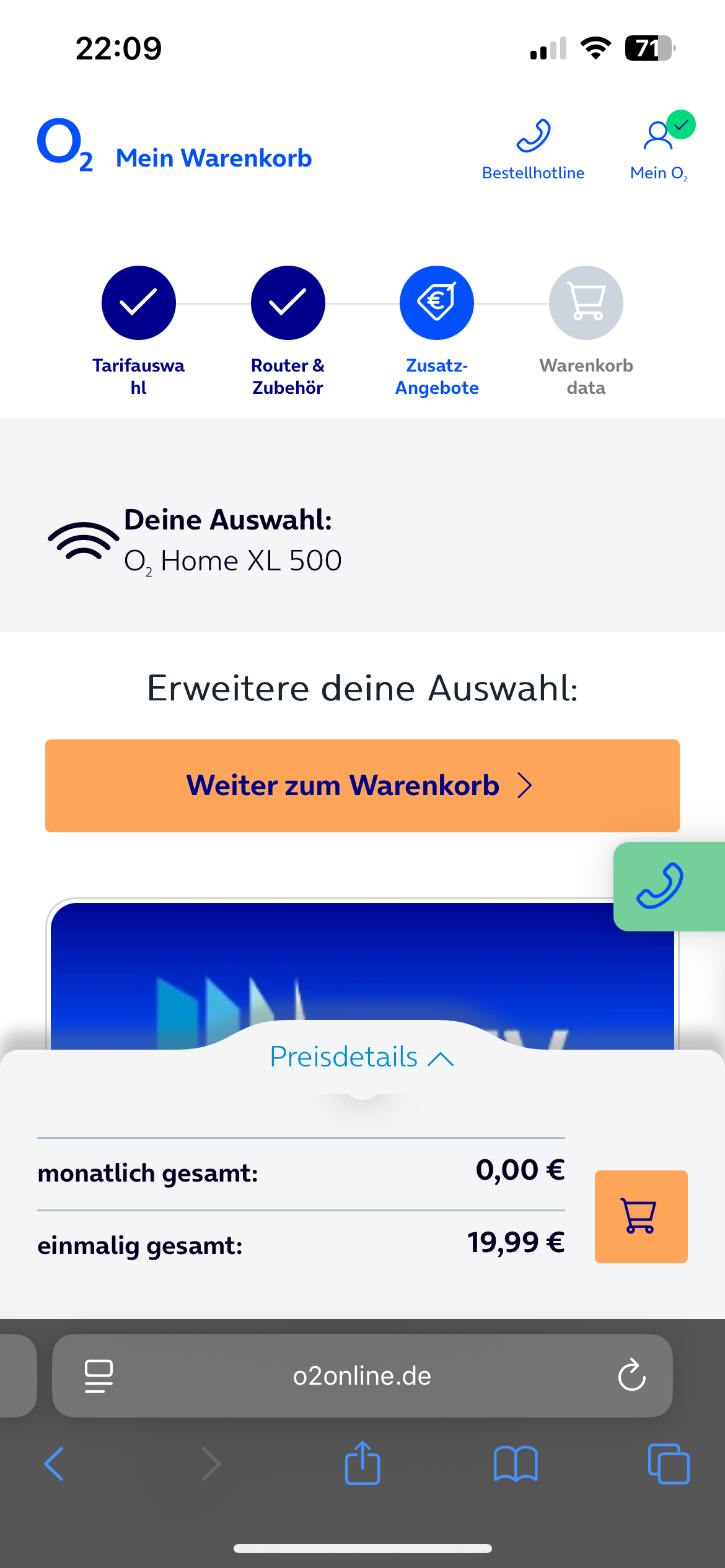Collapse the Preisdetails panel
Image resolution: width=725 pixels, height=1568 pixels.
362,1057
